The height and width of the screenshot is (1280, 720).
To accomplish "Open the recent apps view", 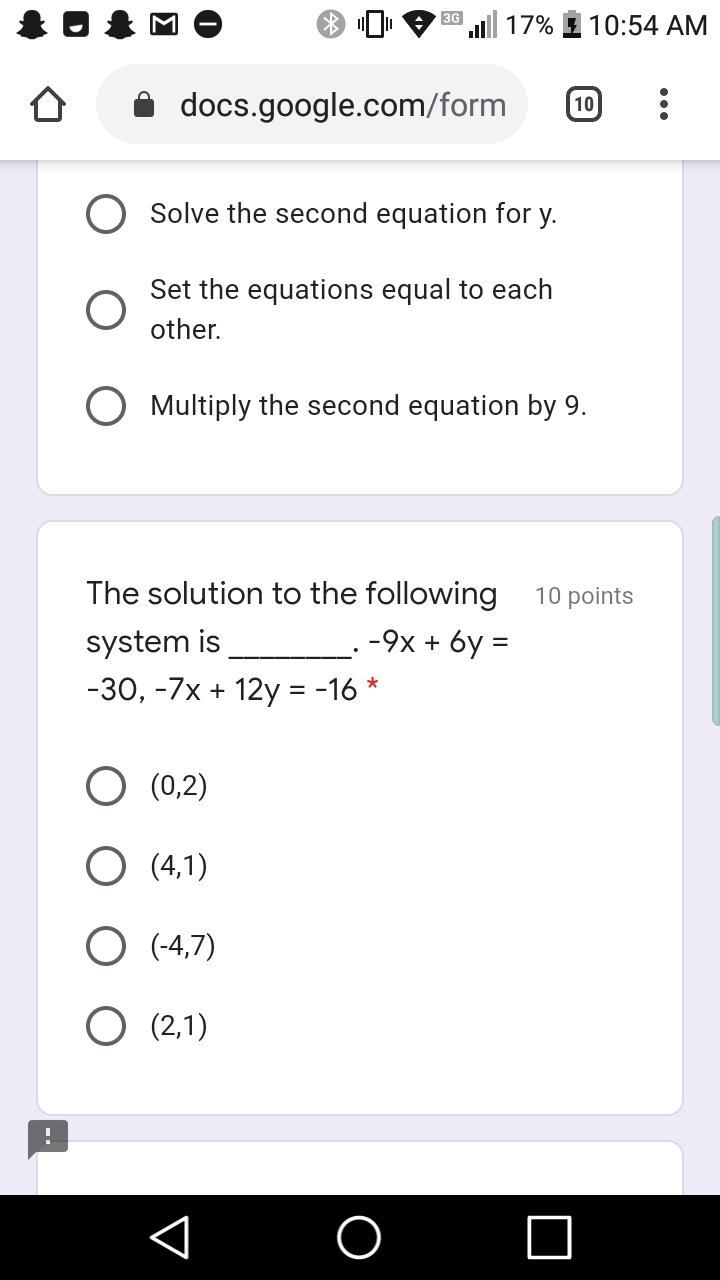I will coord(549,1237).
